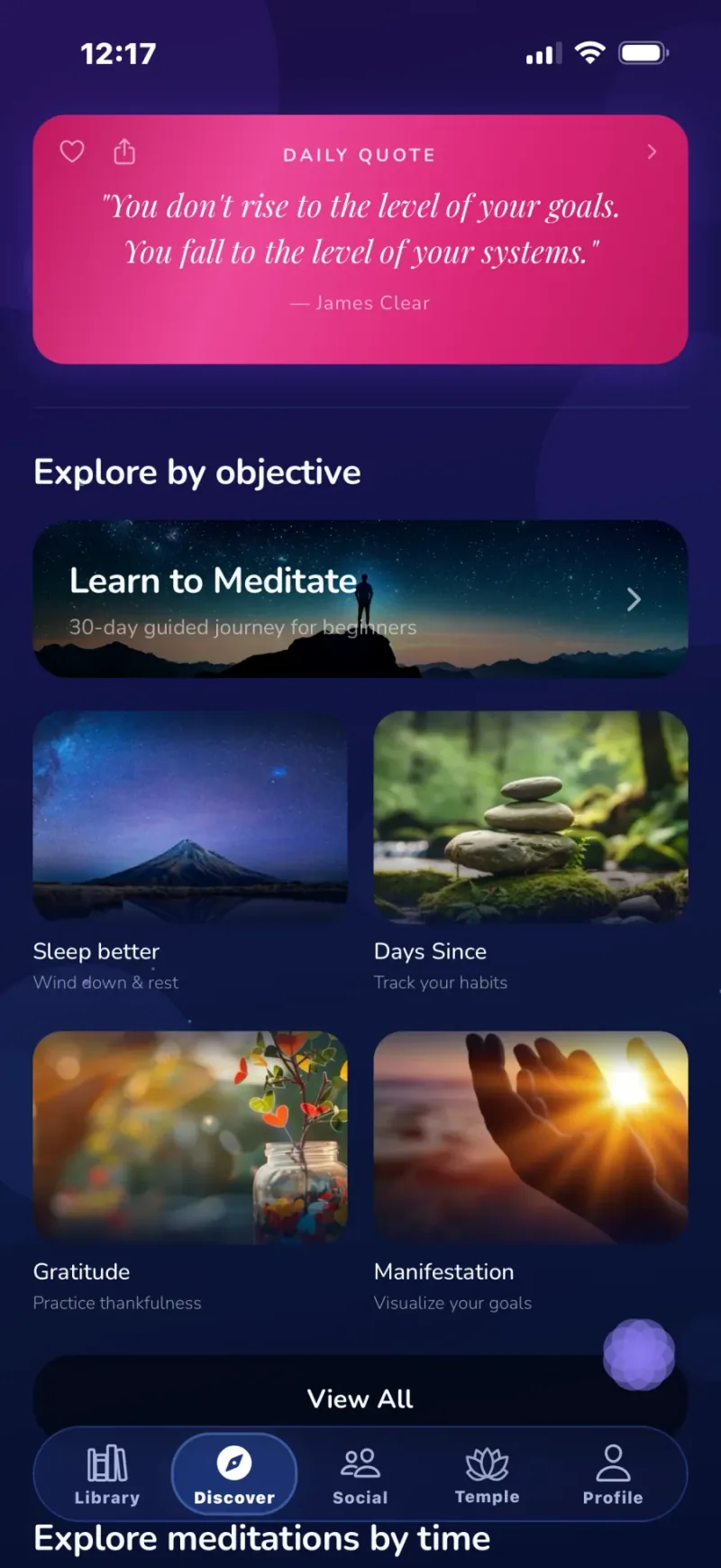The image size is (721, 1568).
Task: Share the daily quote
Action: click(x=124, y=151)
